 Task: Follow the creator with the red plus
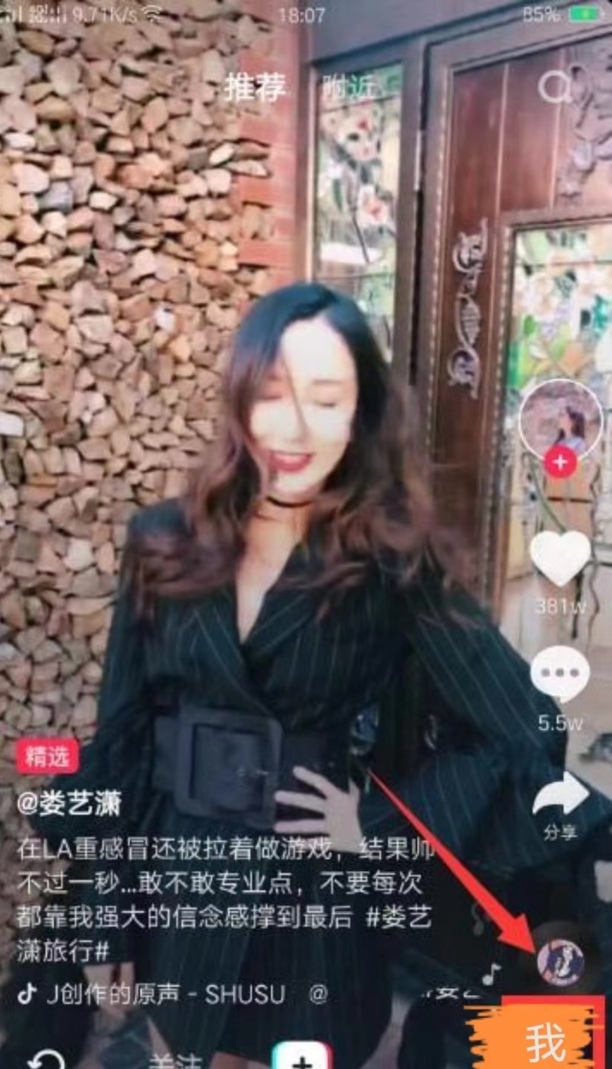point(560,463)
